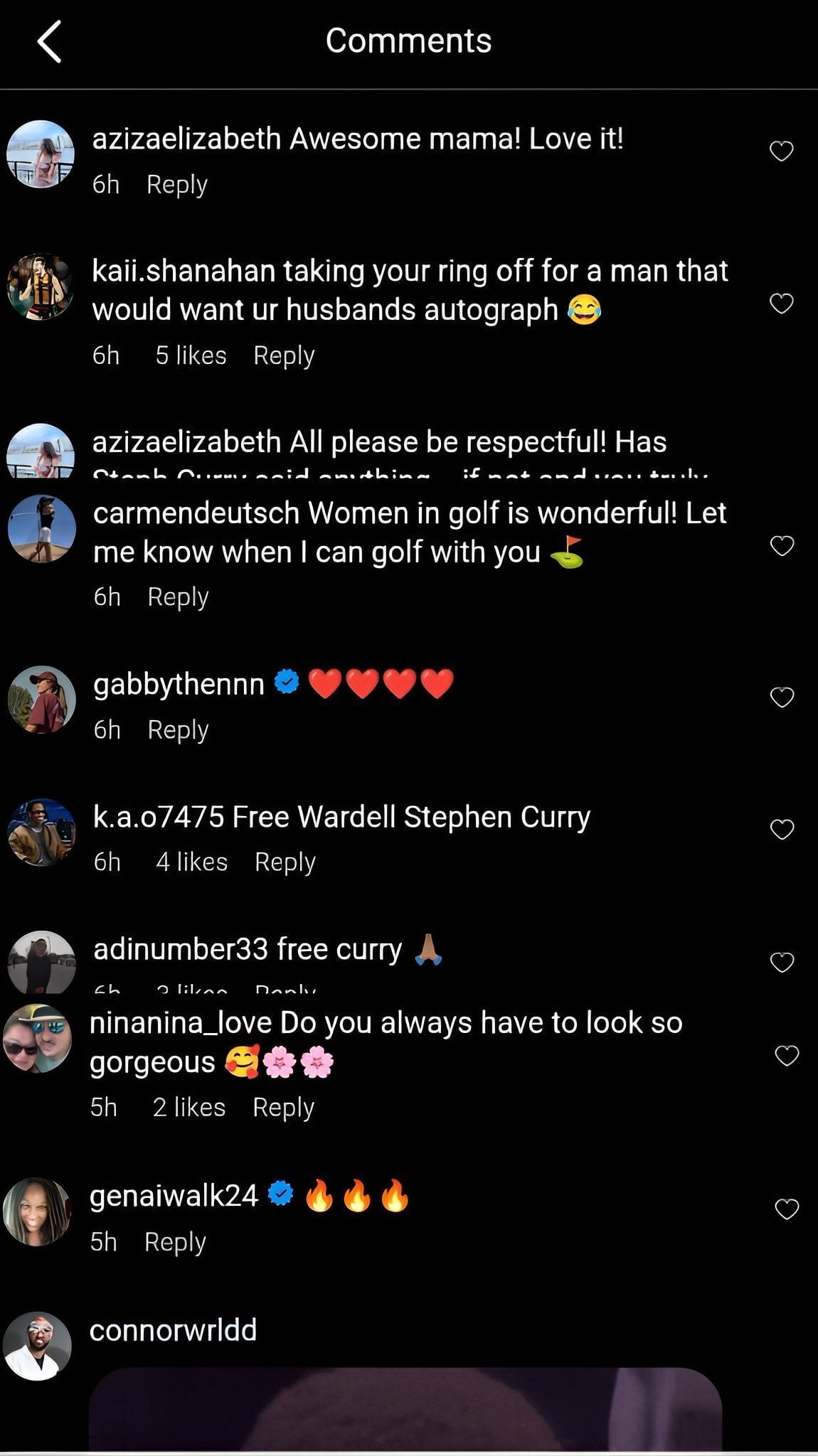This screenshot has width=818, height=1456.
Task: Like genaiwalk24's fire emoji comment
Action: coord(786,1209)
